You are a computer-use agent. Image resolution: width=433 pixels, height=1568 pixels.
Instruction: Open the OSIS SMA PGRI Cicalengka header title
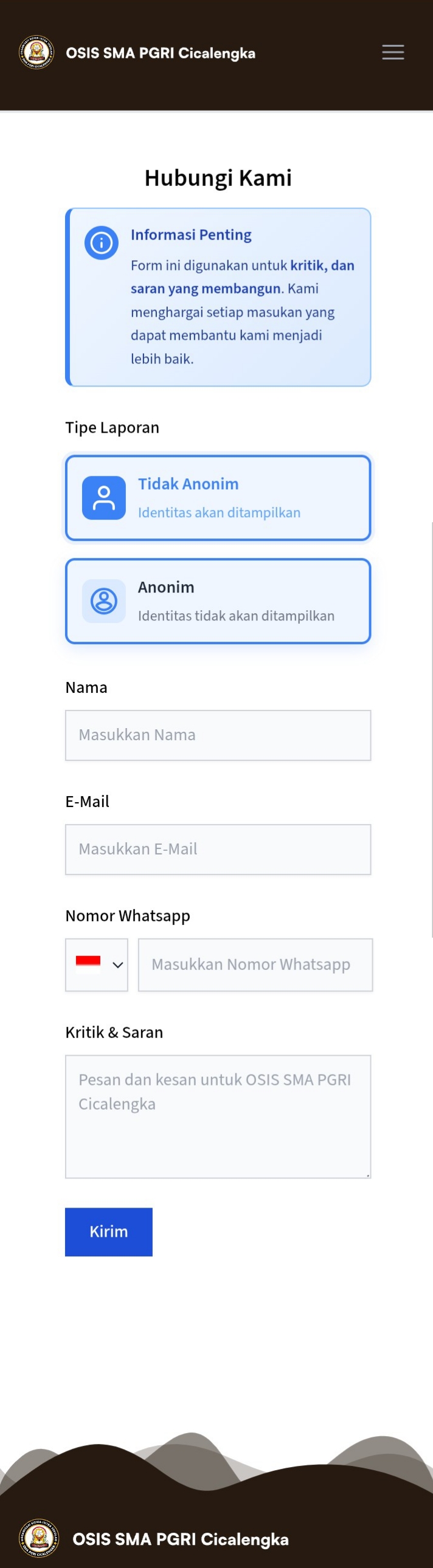pos(160,53)
